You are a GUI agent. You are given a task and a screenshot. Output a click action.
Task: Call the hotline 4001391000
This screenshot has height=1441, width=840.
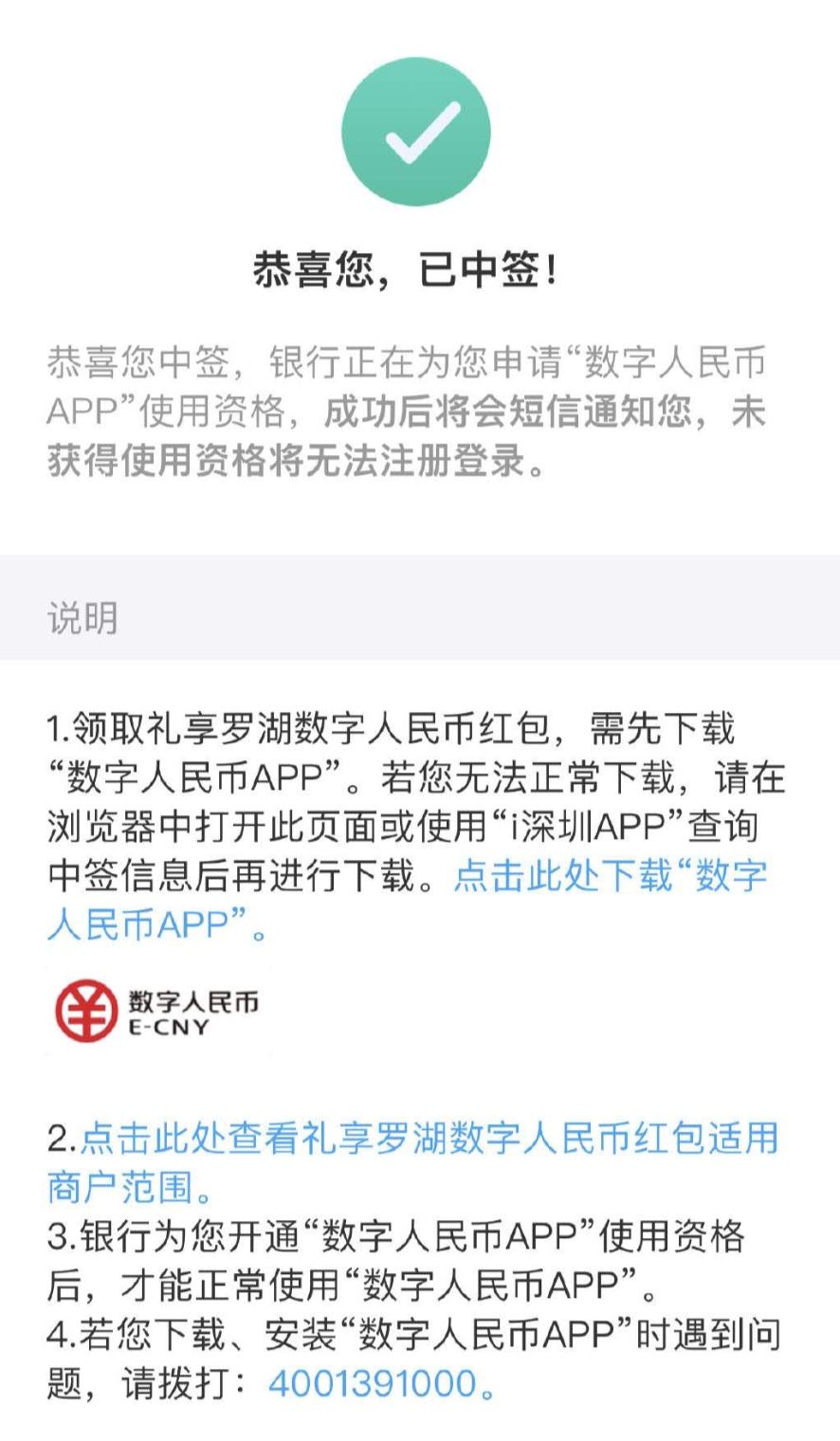373,1383
